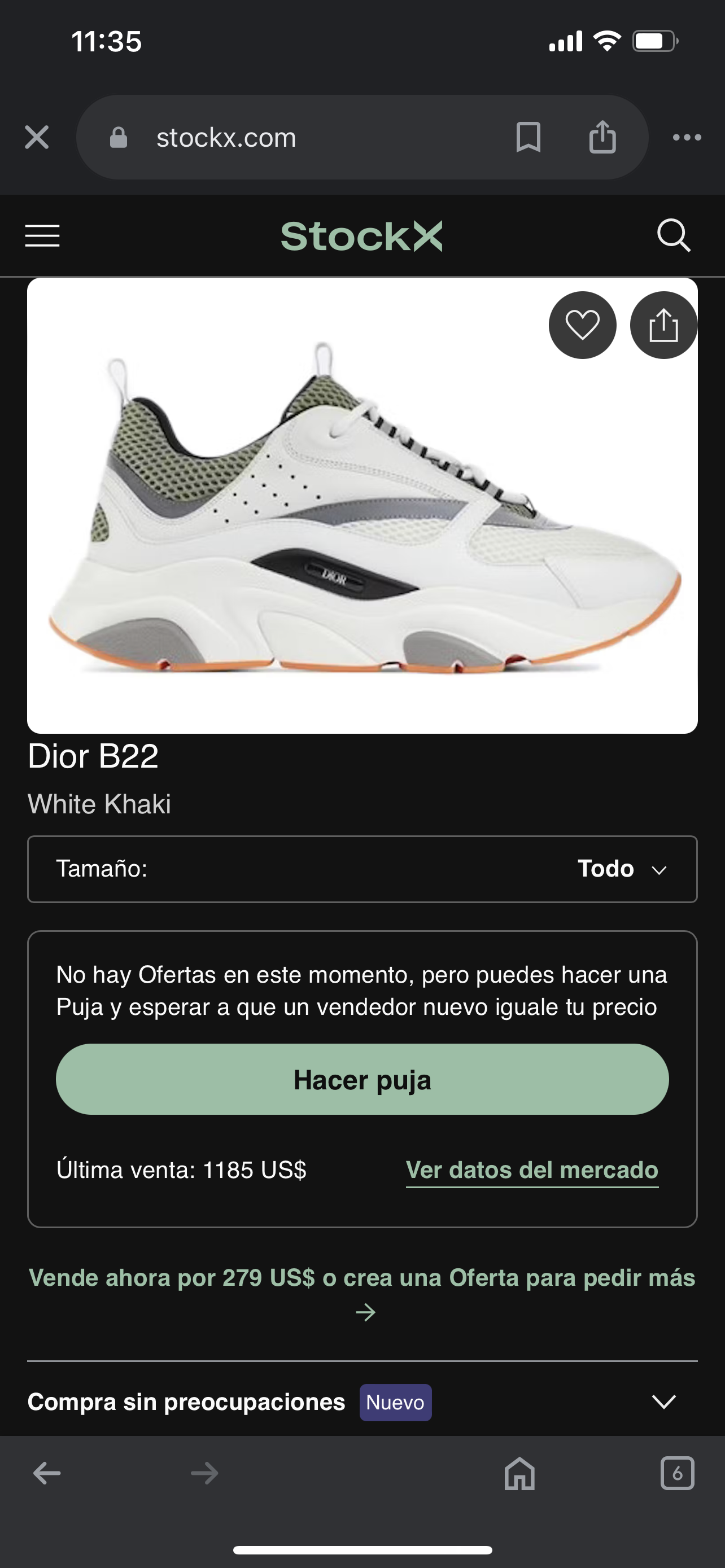Screen dimensions: 725x1568
Task: Close the current browser tab
Action: 37,137
